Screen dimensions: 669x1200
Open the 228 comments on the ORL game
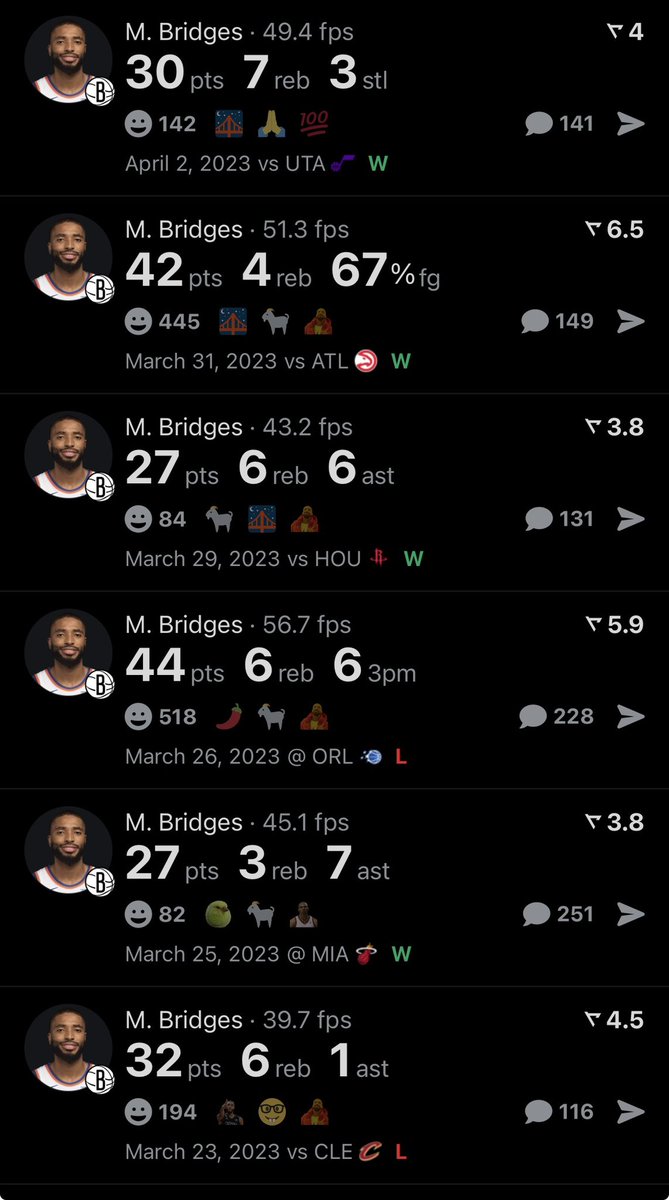point(555,716)
